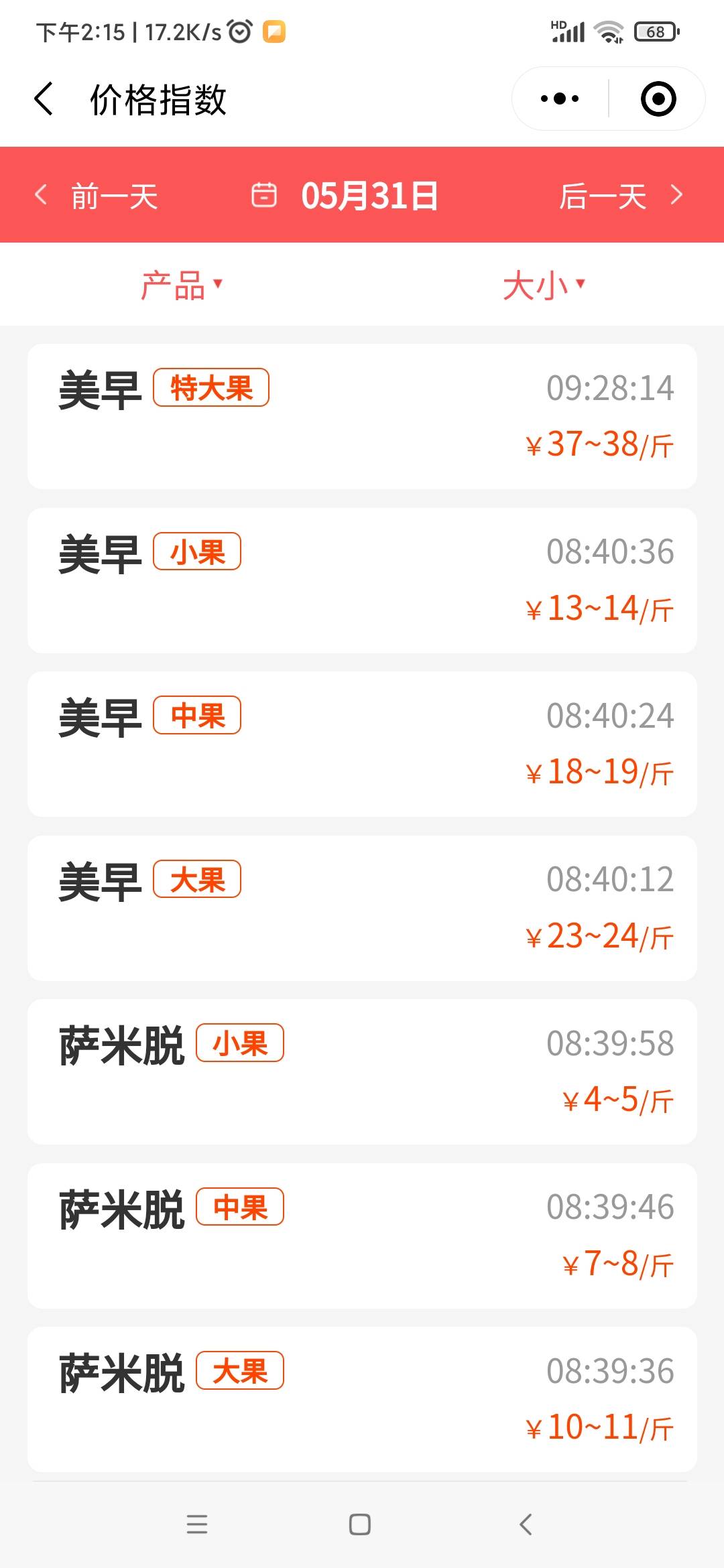Image resolution: width=724 pixels, height=1568 pixels.
Task: Close the mini program with the circle button
Action: 658,99
